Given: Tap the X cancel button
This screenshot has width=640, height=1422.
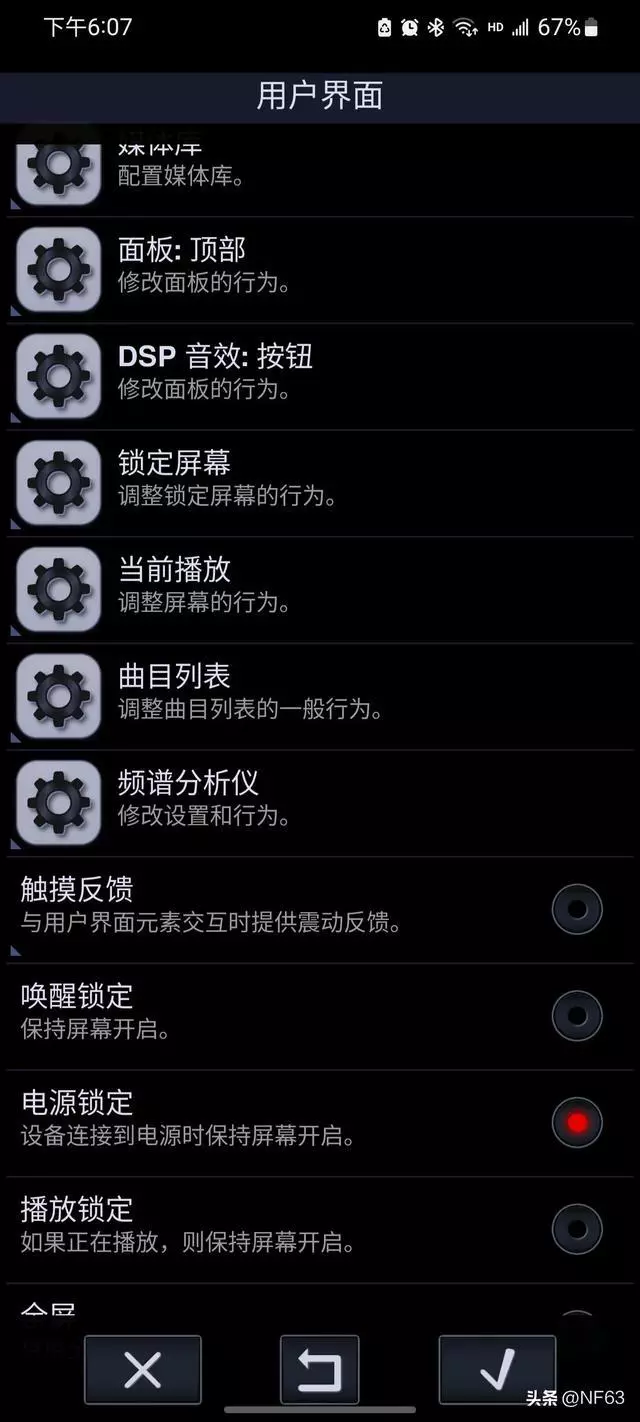Looking at the screenshot, I should [142, 1370].
